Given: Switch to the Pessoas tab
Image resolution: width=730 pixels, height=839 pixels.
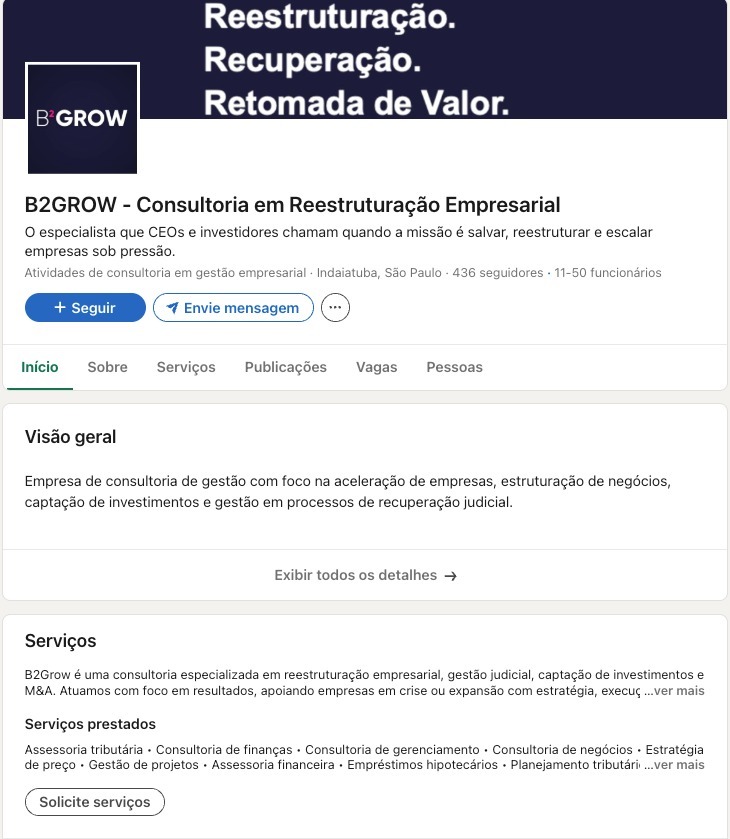Looking at the screenshot, I should pos(454,367).
